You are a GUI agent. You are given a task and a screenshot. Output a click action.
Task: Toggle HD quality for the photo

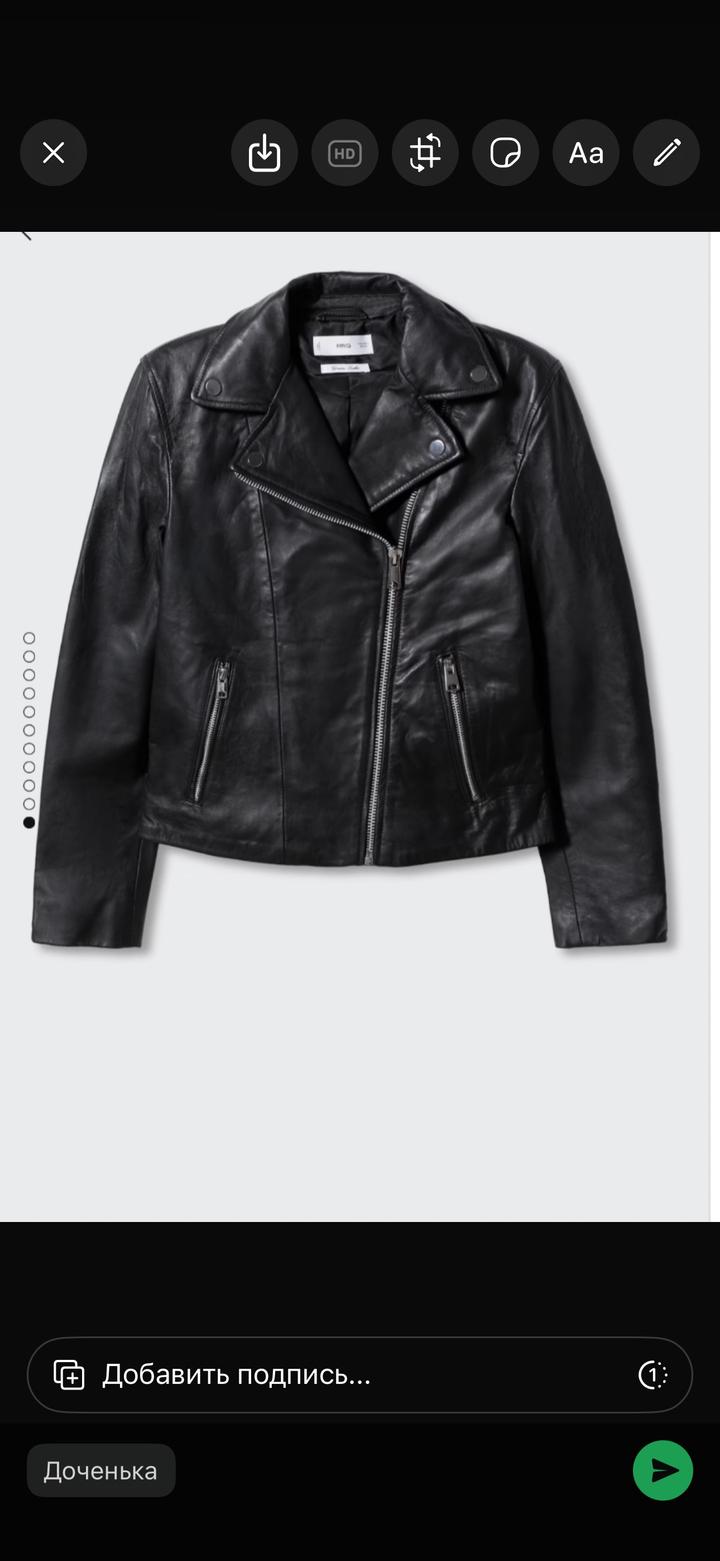click(x=345, y=153)
